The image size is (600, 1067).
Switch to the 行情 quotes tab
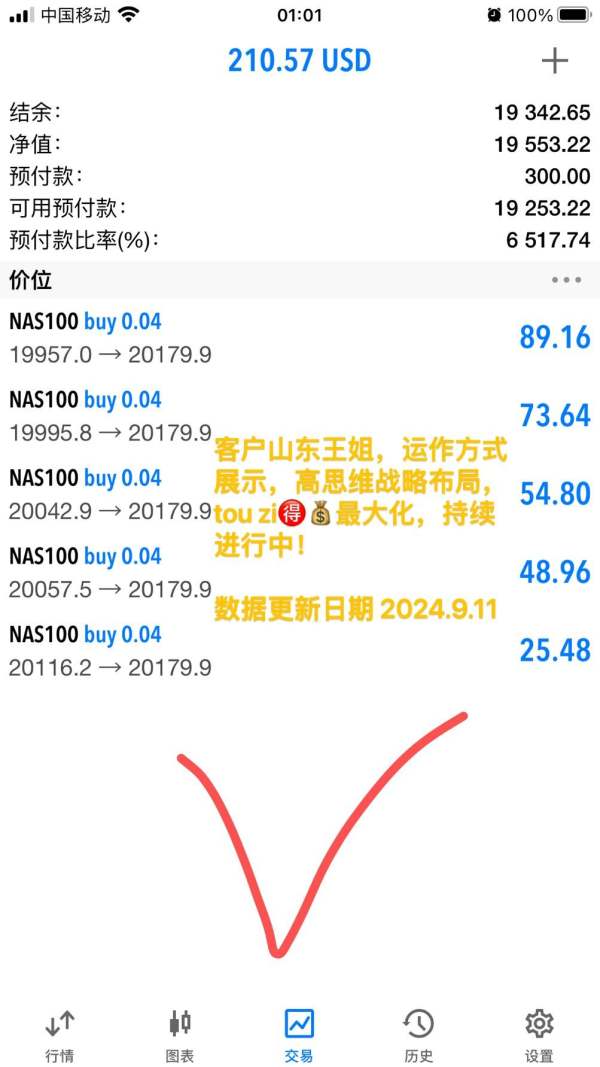pyautogui.click(x=59, y=1036)
